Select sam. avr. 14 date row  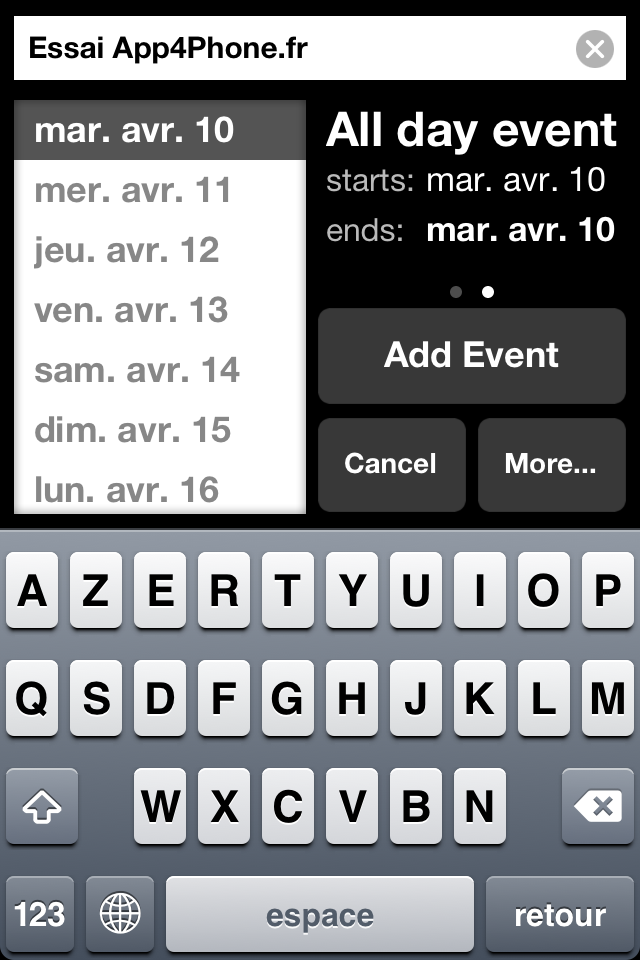click(160, 370)
